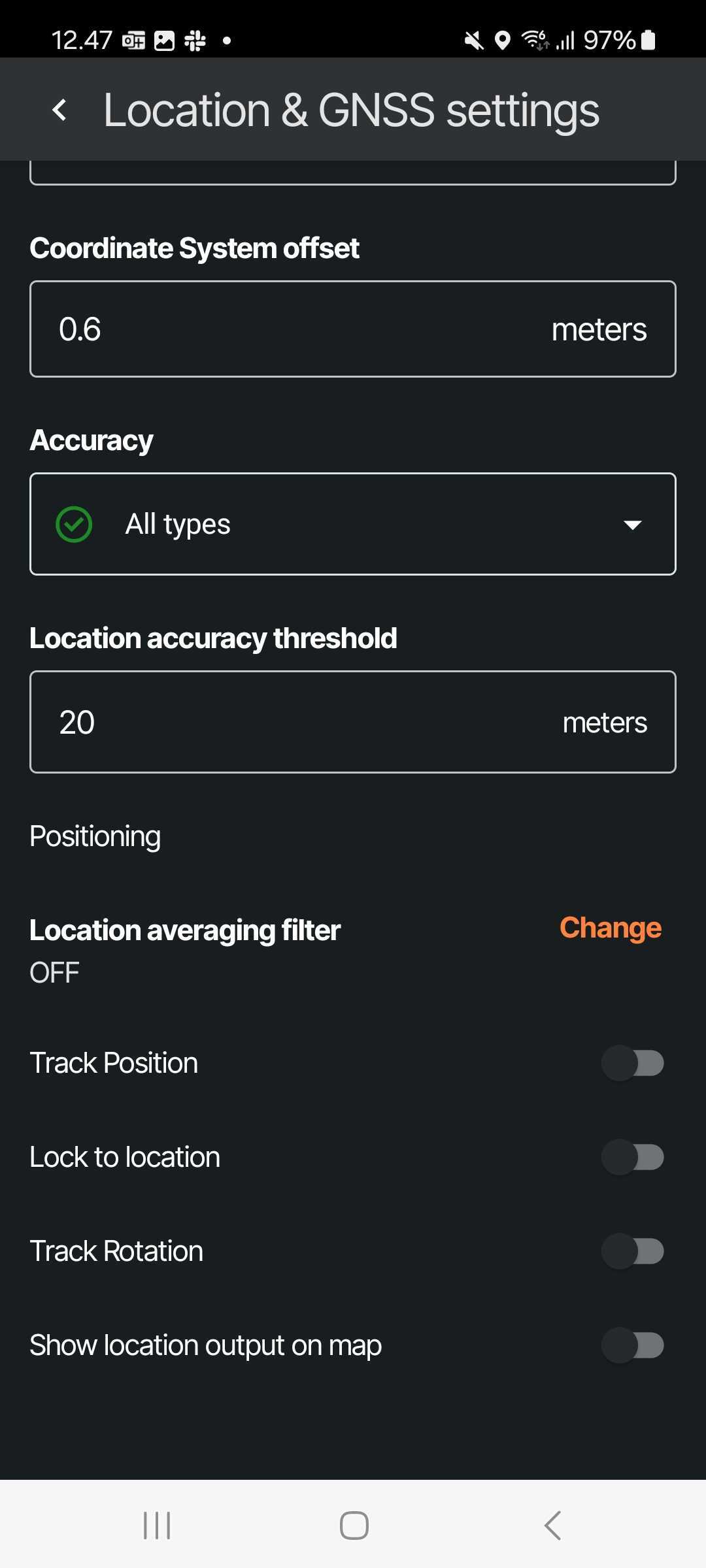Tap Change for Location averaging filter
The width and height of the screenshot is (706, 1568).
pyautogui.click(x=610, y=928)
